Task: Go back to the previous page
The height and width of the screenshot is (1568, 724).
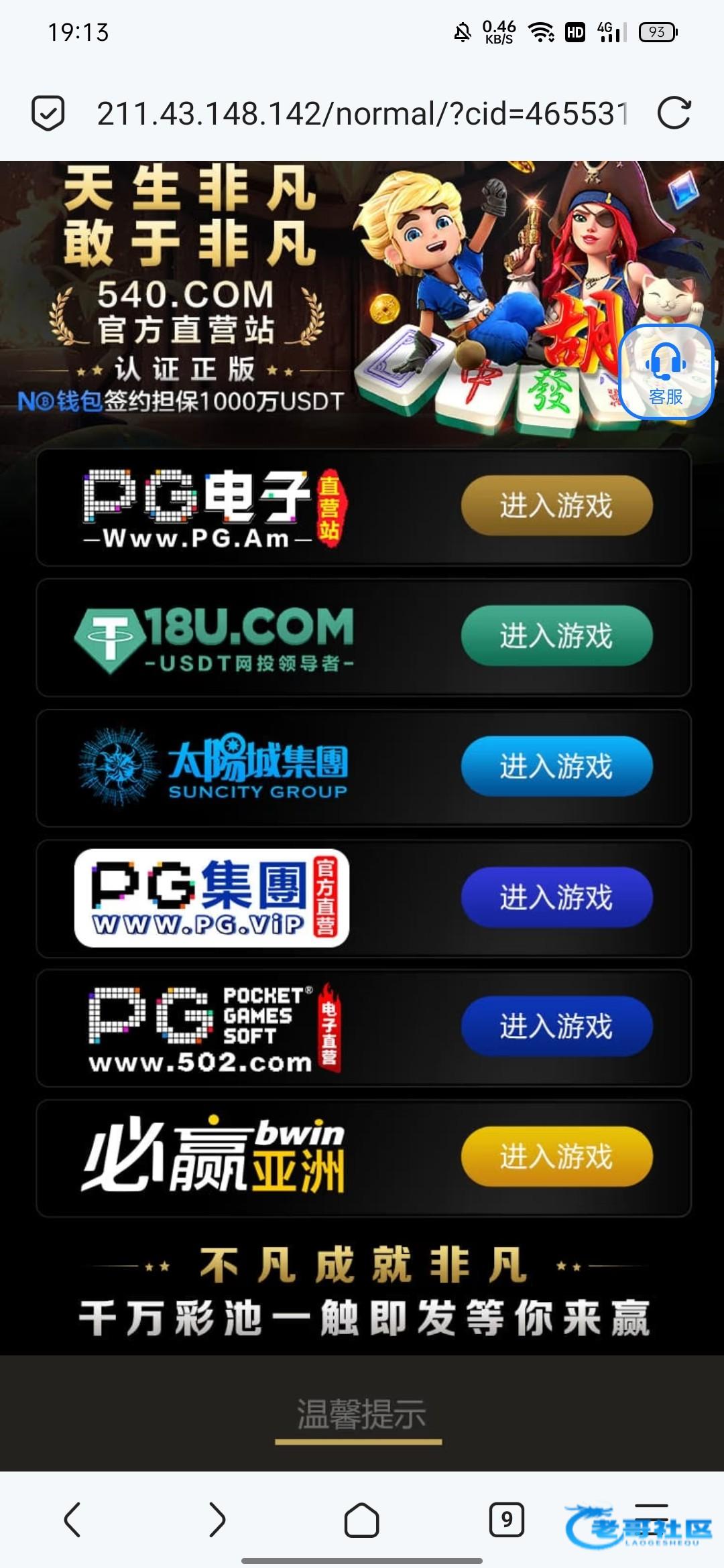Action: [x=72, y=1519]
